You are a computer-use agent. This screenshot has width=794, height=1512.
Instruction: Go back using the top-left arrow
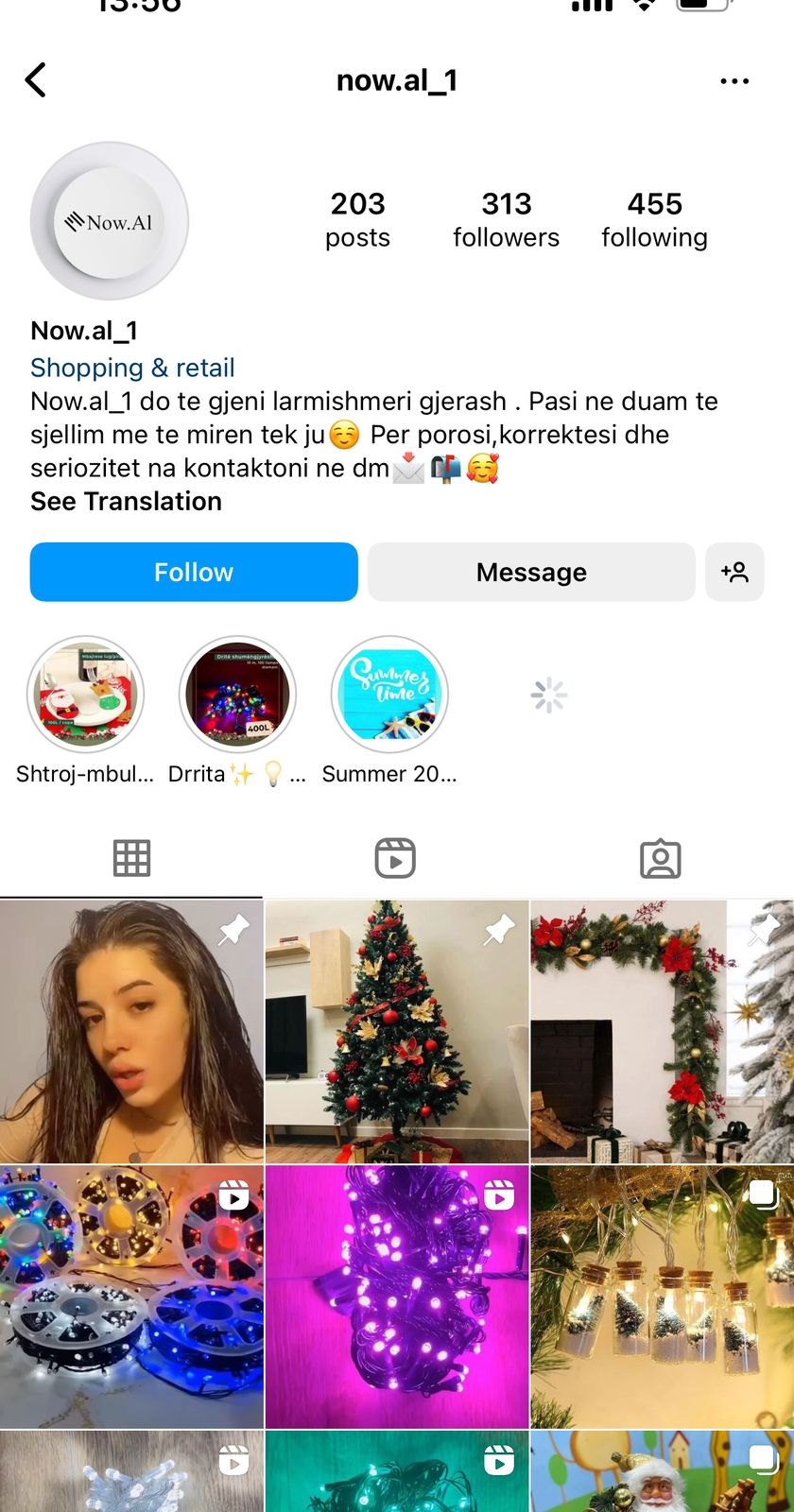click(x=36, y=80)
